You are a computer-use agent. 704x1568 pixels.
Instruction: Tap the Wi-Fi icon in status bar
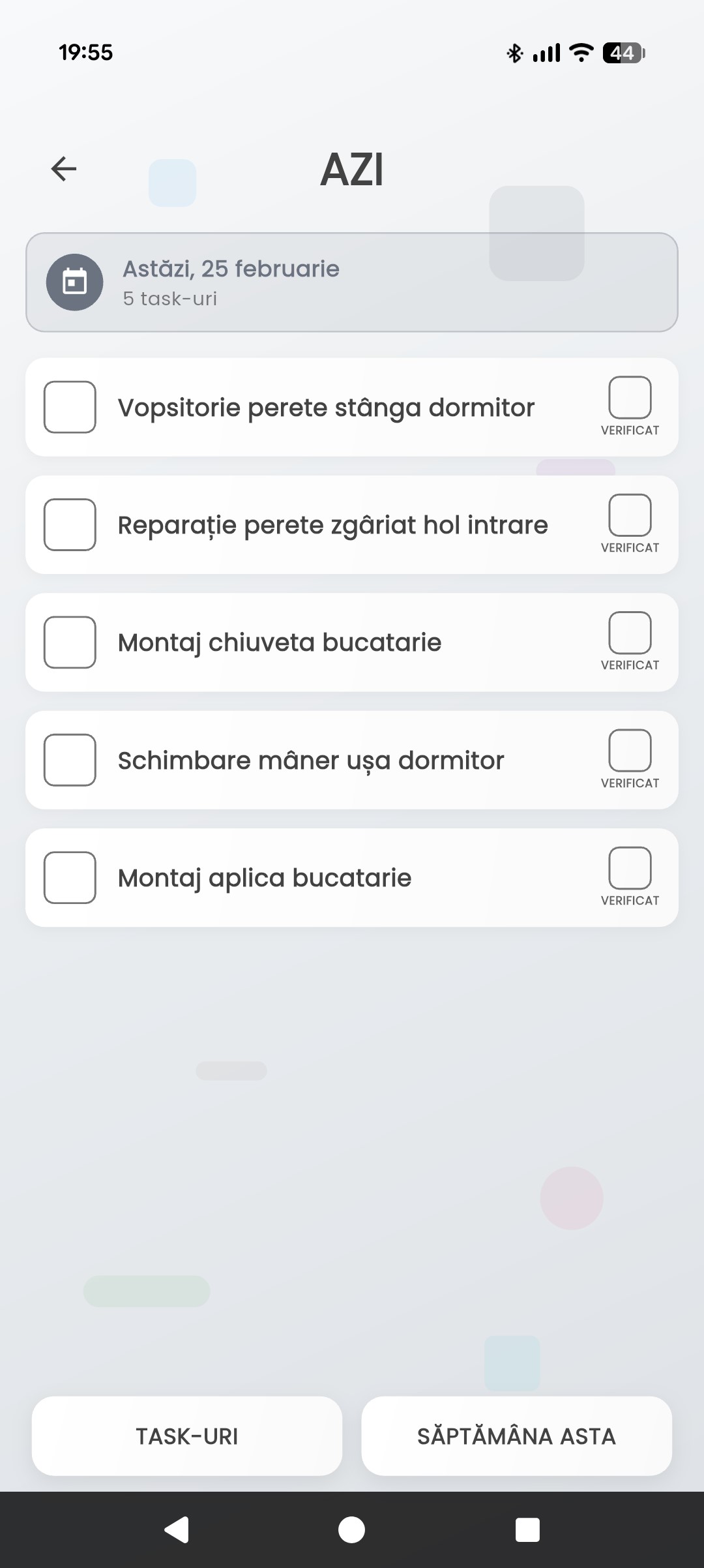579,53
